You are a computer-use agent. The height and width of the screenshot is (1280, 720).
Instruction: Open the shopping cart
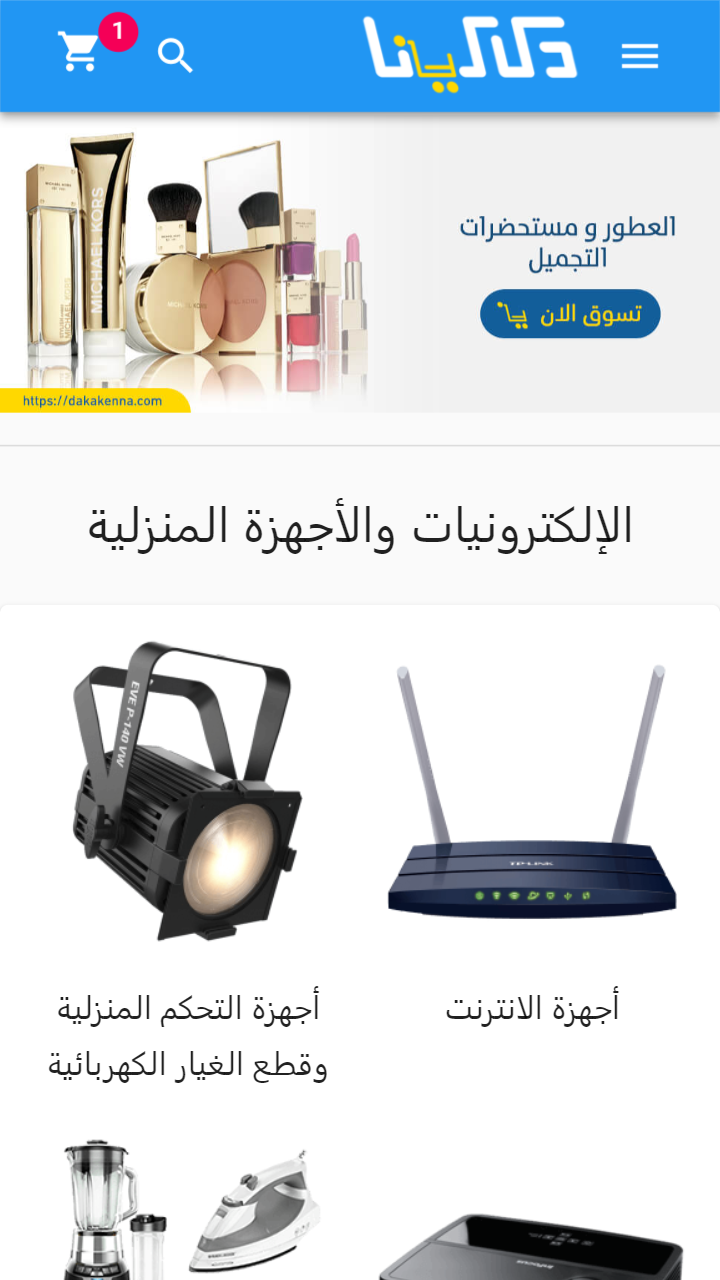click(80, 52)
